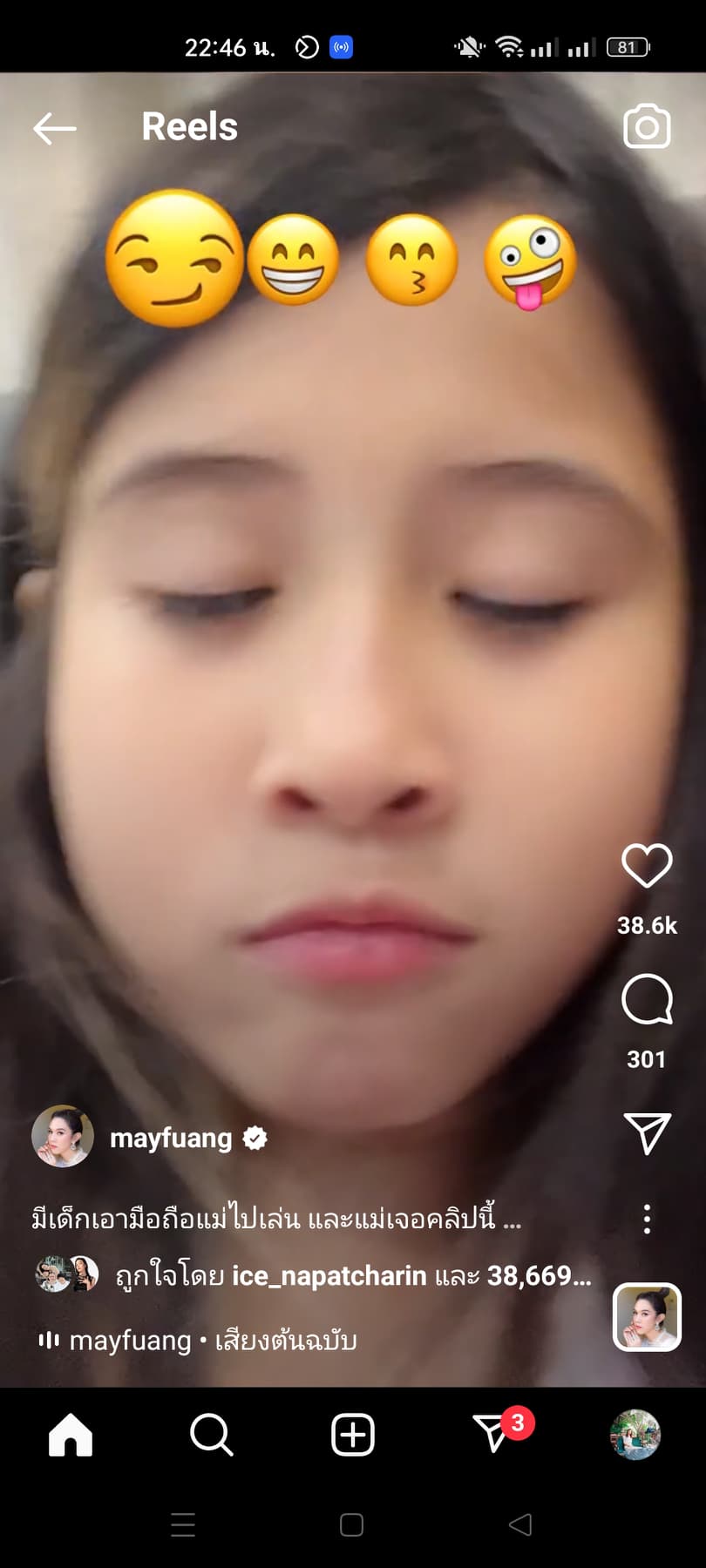Switch to the Home tab
This screenshot has width=706, height=1568.
71,1435
